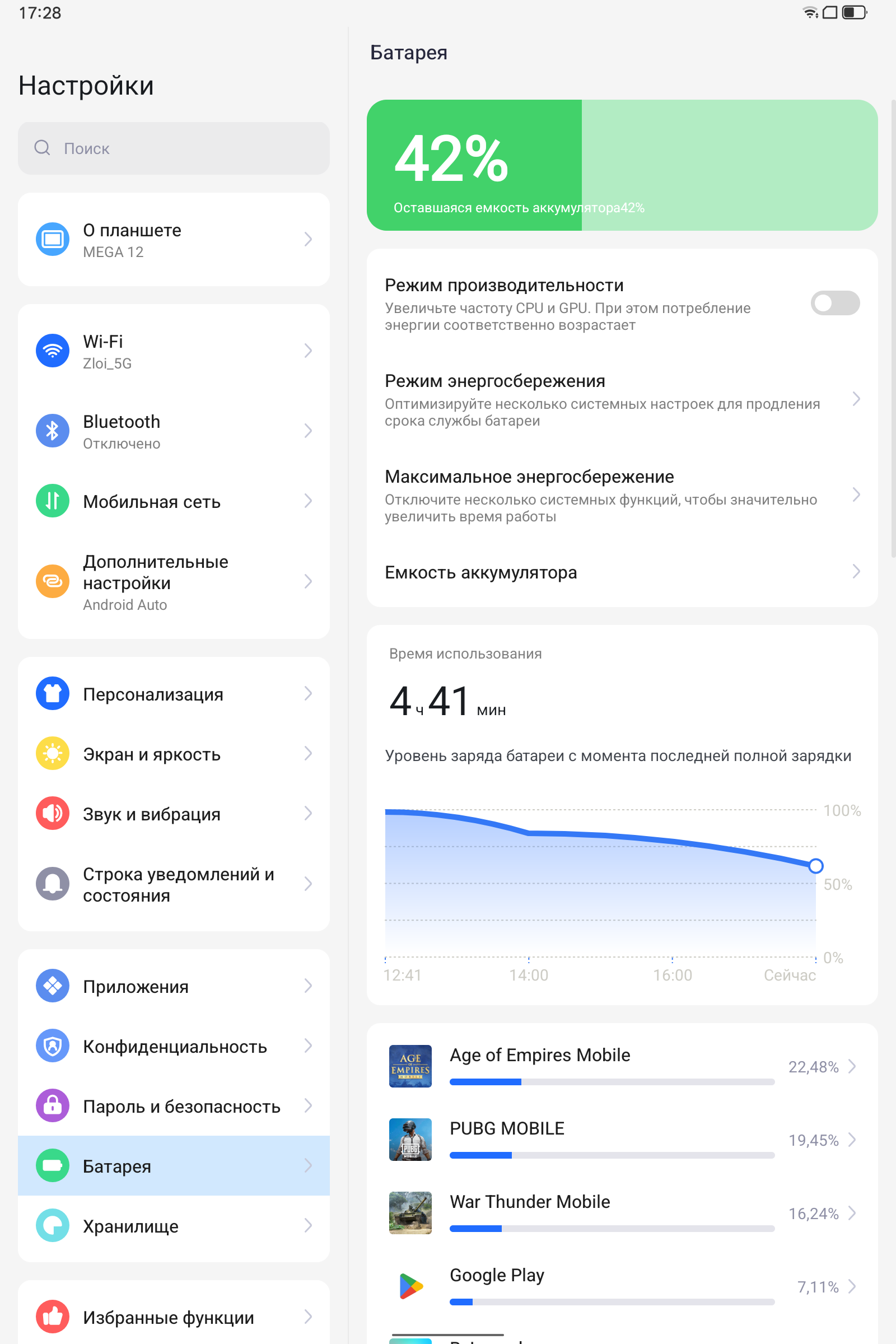This screenshot has height=1344, width=896.
Task: Open Приложения settings
Action: [x=173, y=986]
